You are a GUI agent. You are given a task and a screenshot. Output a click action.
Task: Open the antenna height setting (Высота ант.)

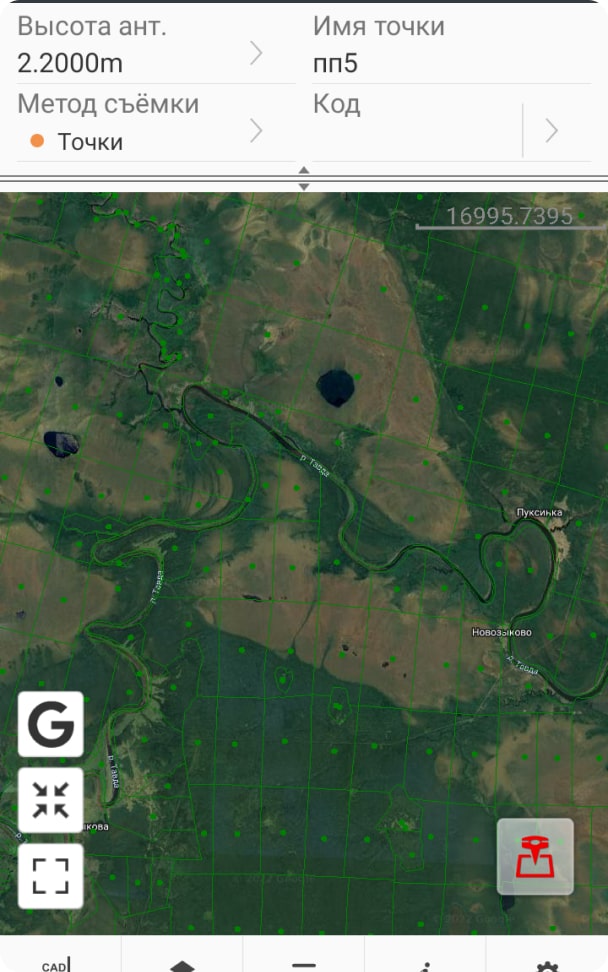click(140, 52)
